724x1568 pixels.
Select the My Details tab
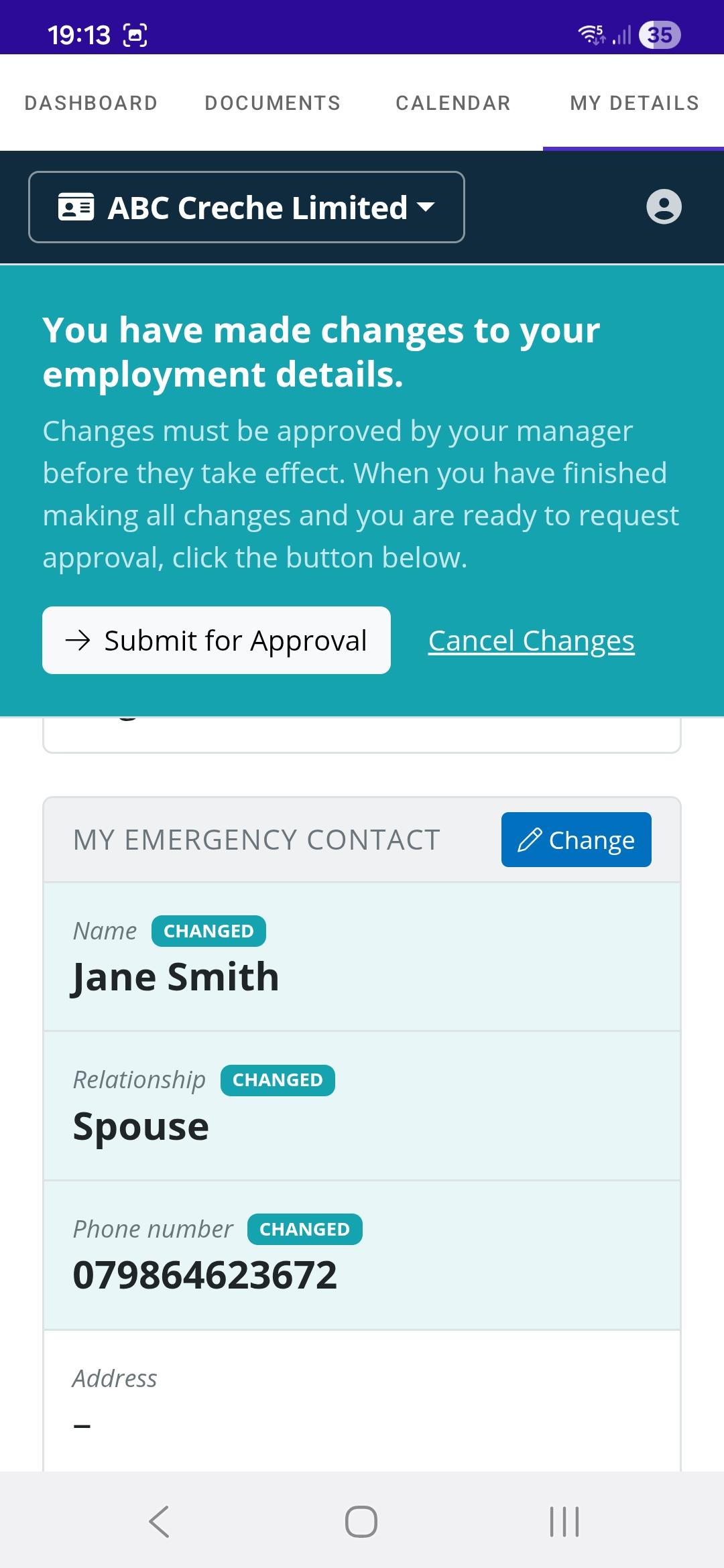coord(634,103)
